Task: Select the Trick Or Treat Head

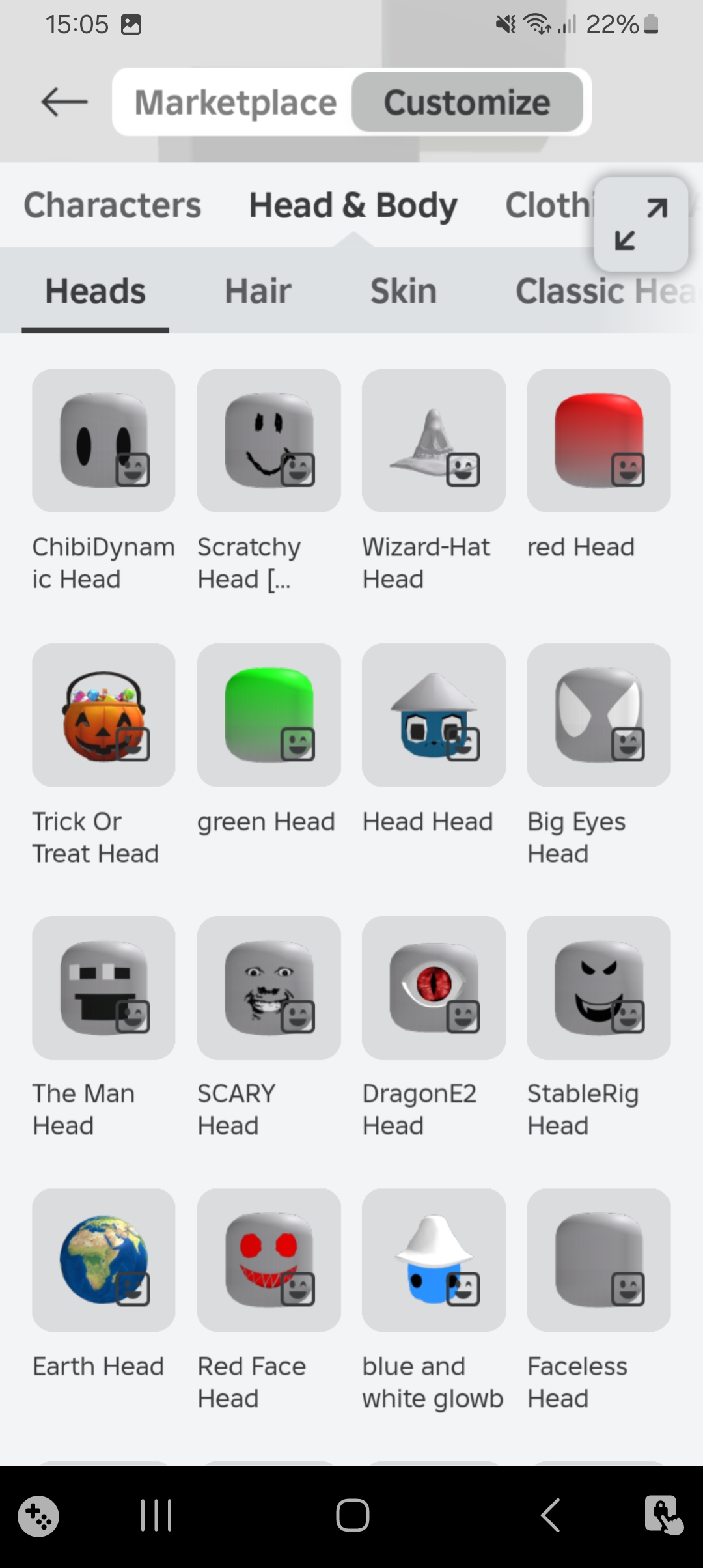Action: 103,715
